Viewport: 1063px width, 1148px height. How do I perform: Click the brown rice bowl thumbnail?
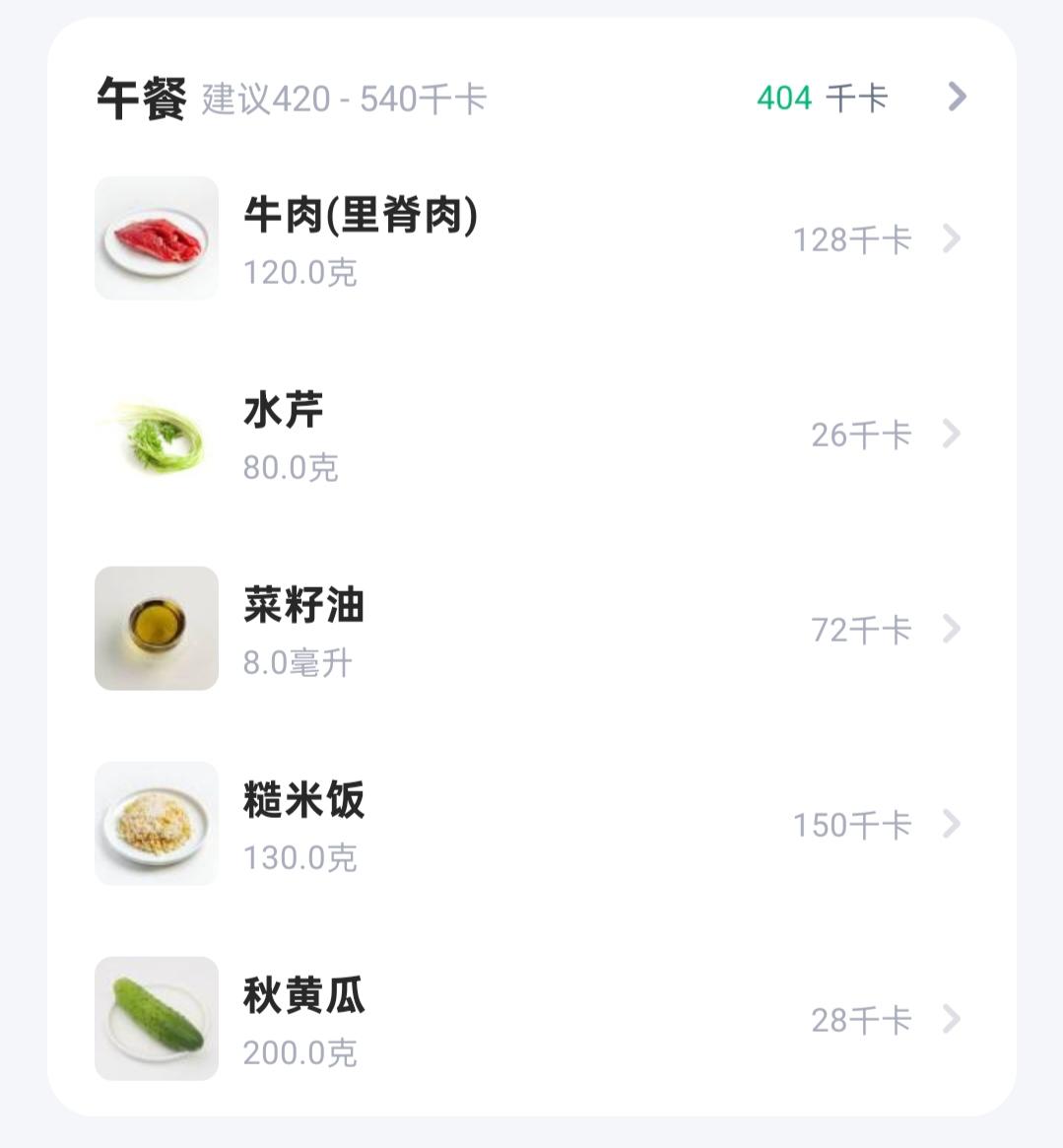point(156,823)
